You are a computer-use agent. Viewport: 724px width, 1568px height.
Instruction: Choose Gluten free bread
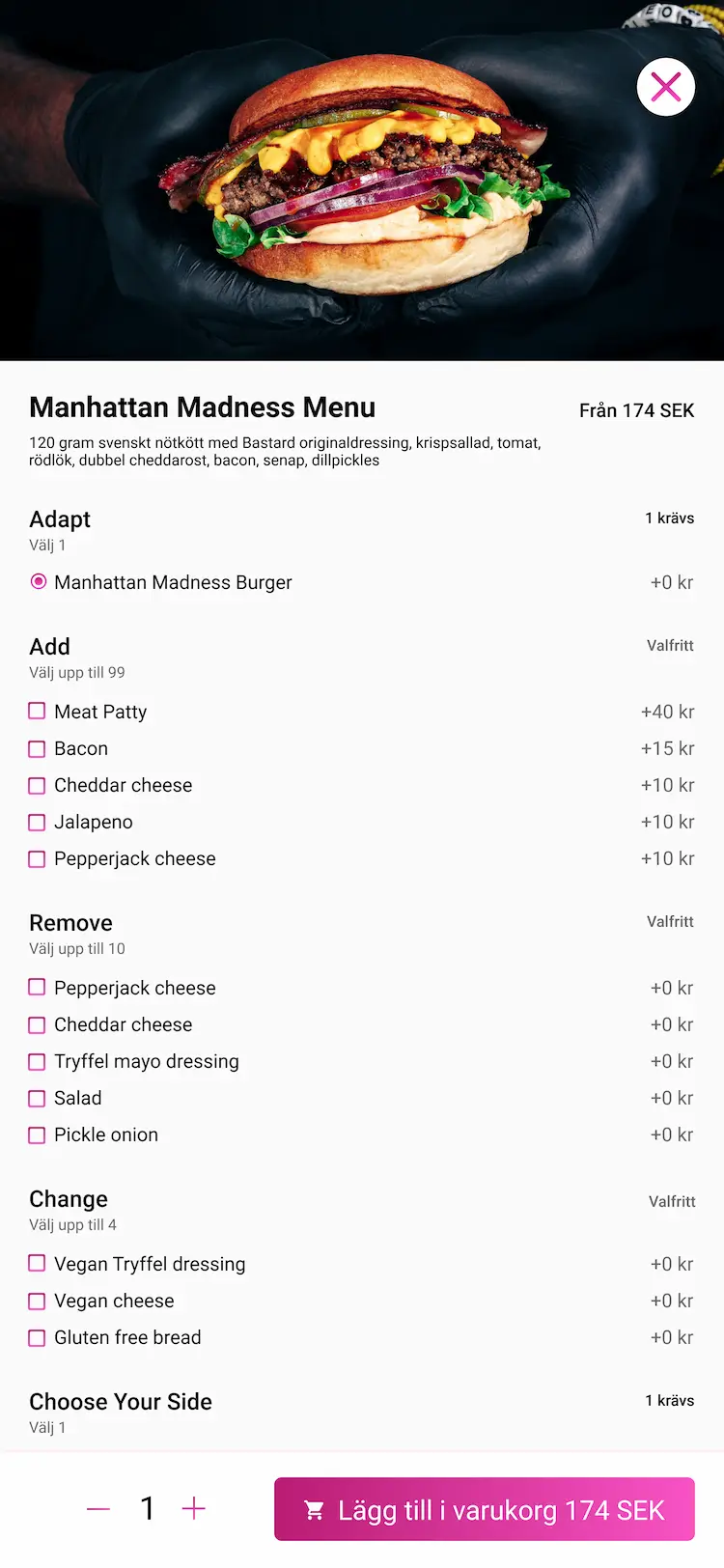coord(38,1337)
